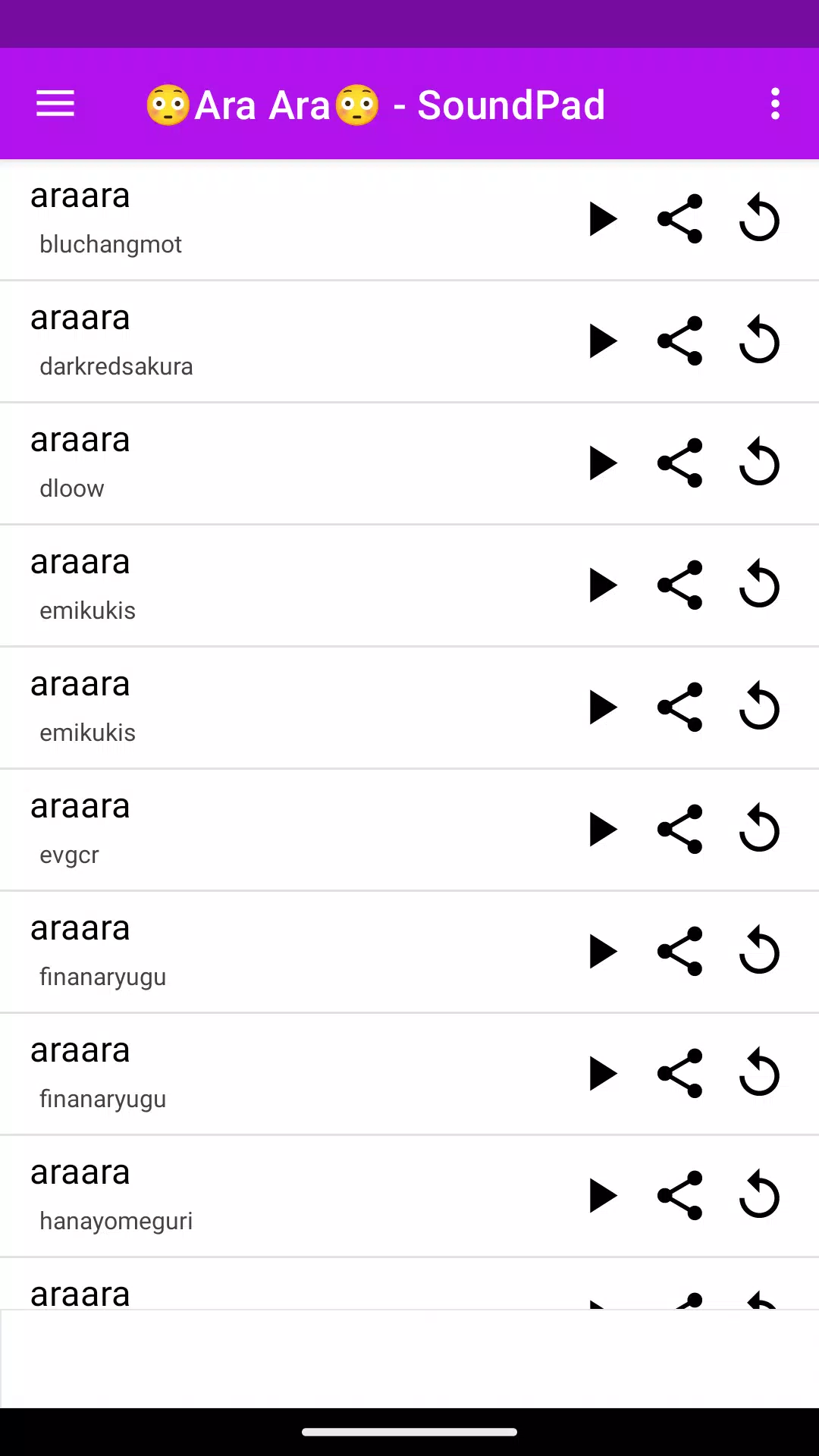This screenshot has width=819, height=1456.
Task: Open the three-dot overflow menu
Action: (775, 104)
